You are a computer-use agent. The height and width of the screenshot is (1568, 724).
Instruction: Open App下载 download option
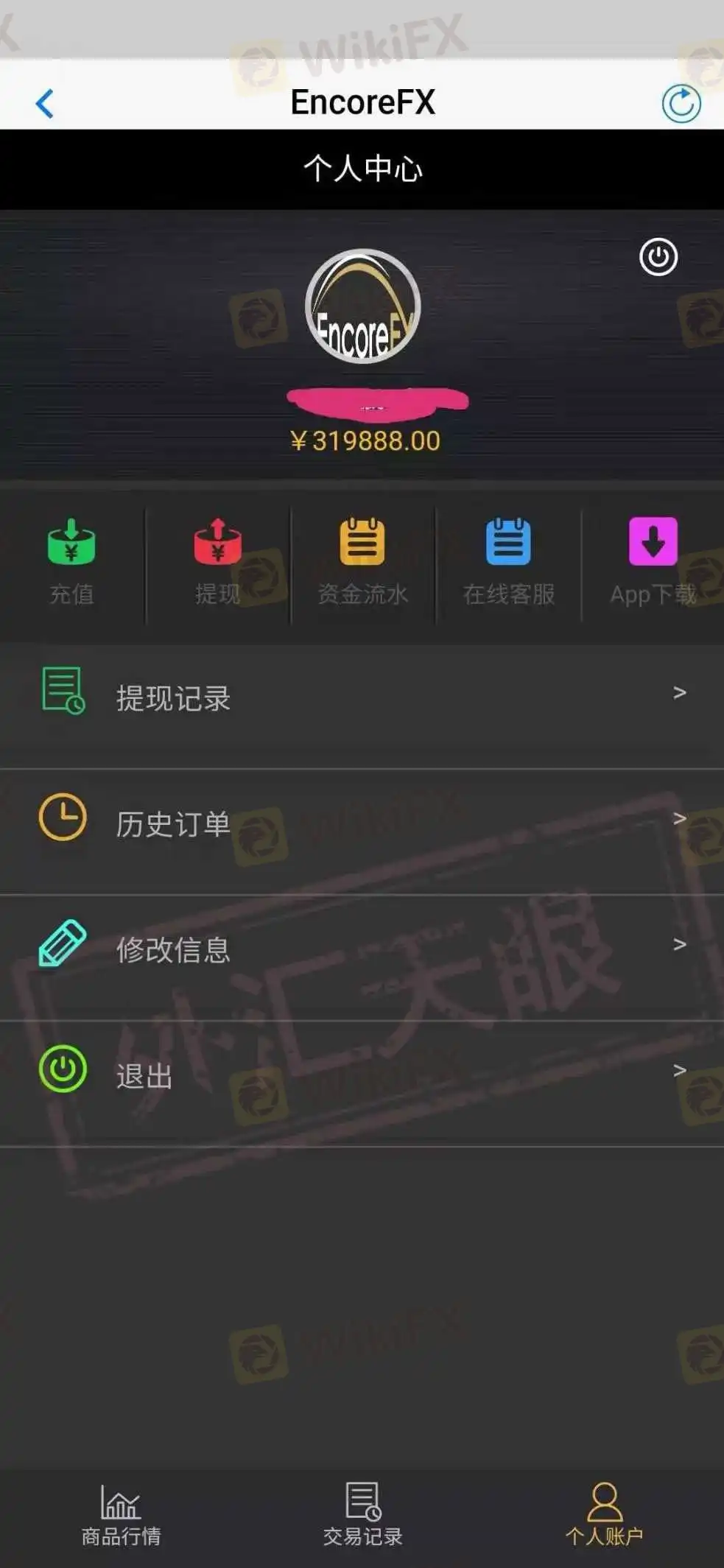click(653, 561)
